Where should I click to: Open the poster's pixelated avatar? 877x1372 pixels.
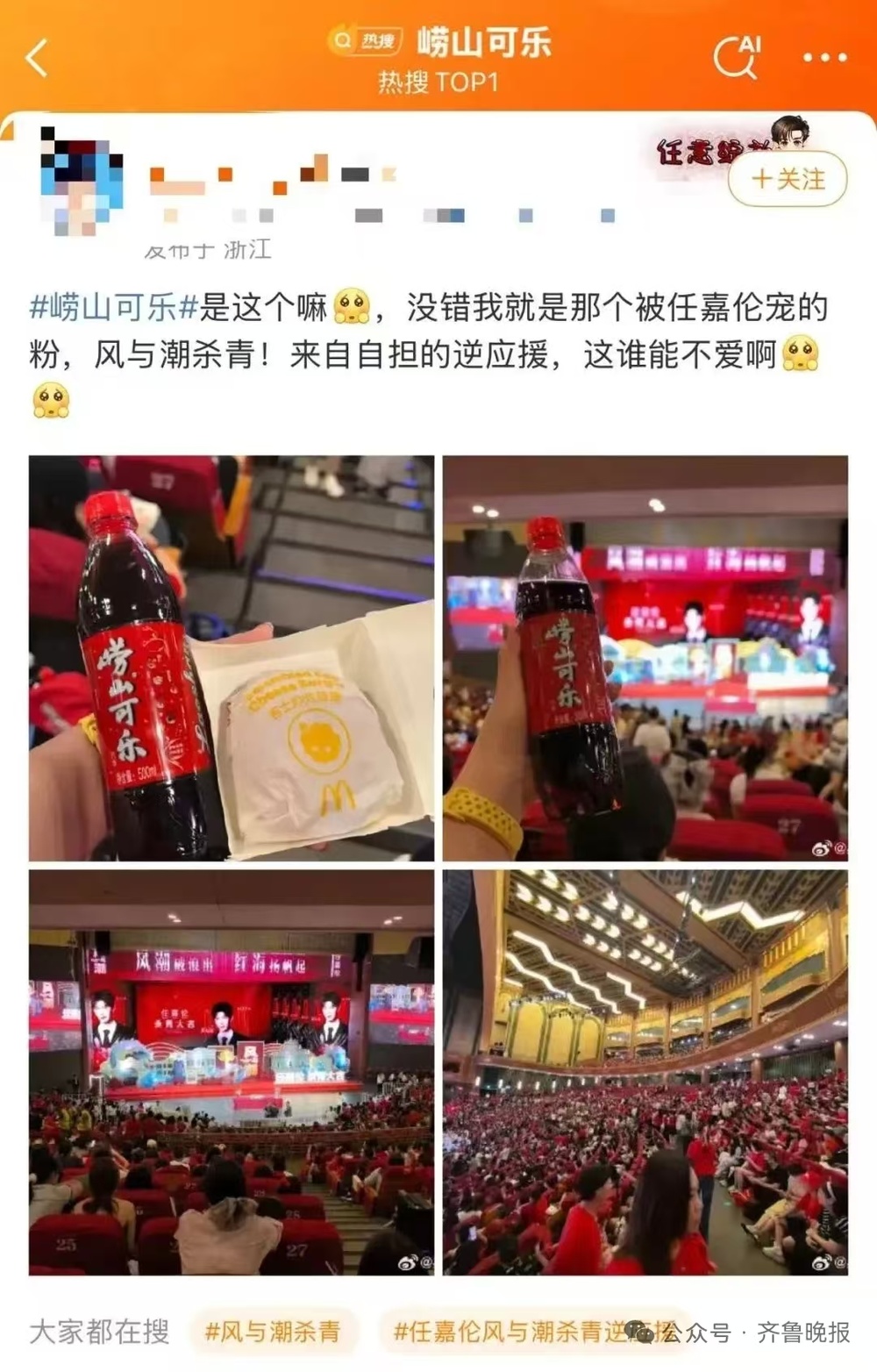pyautogui.click(x=82, y=182)
